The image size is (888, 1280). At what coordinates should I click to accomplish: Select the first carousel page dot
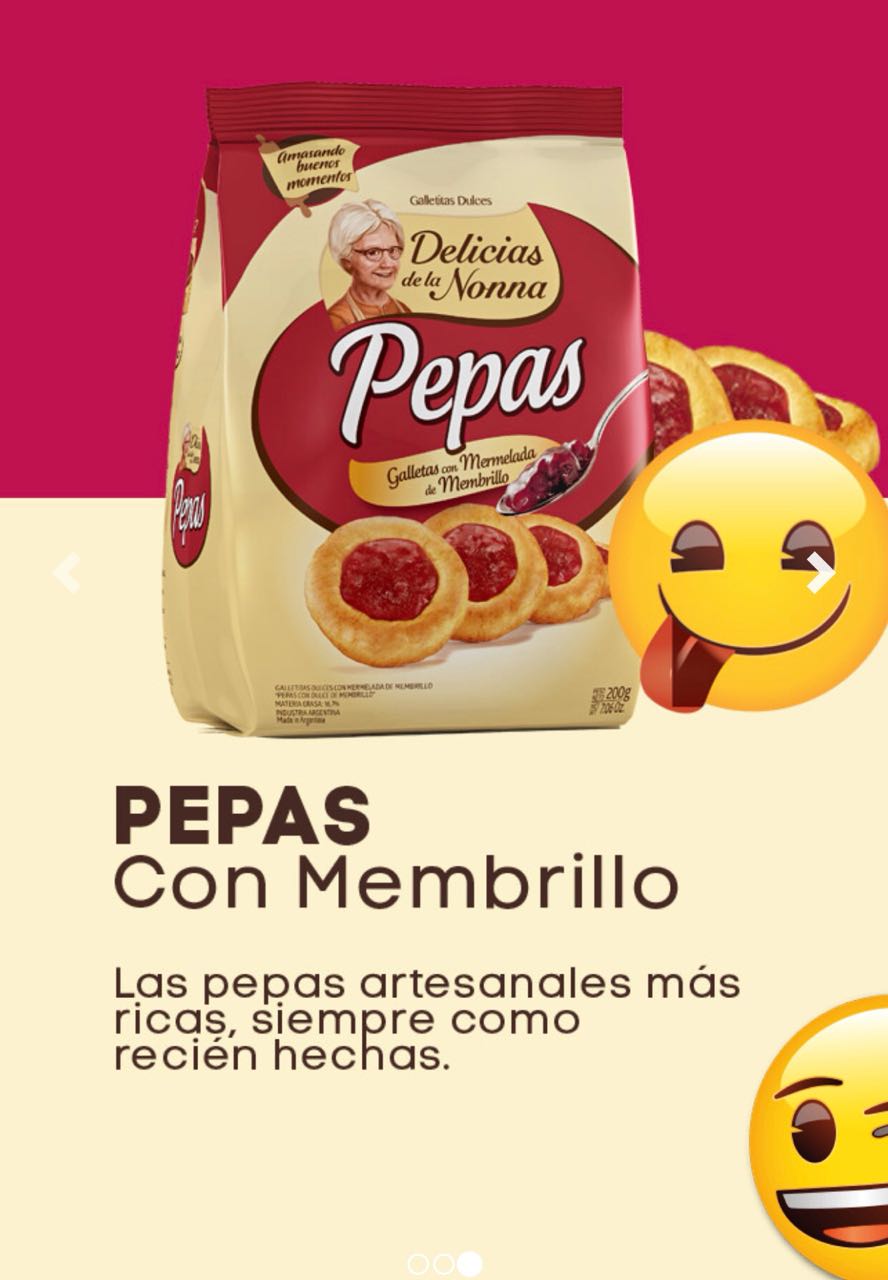pos(418,1264)
